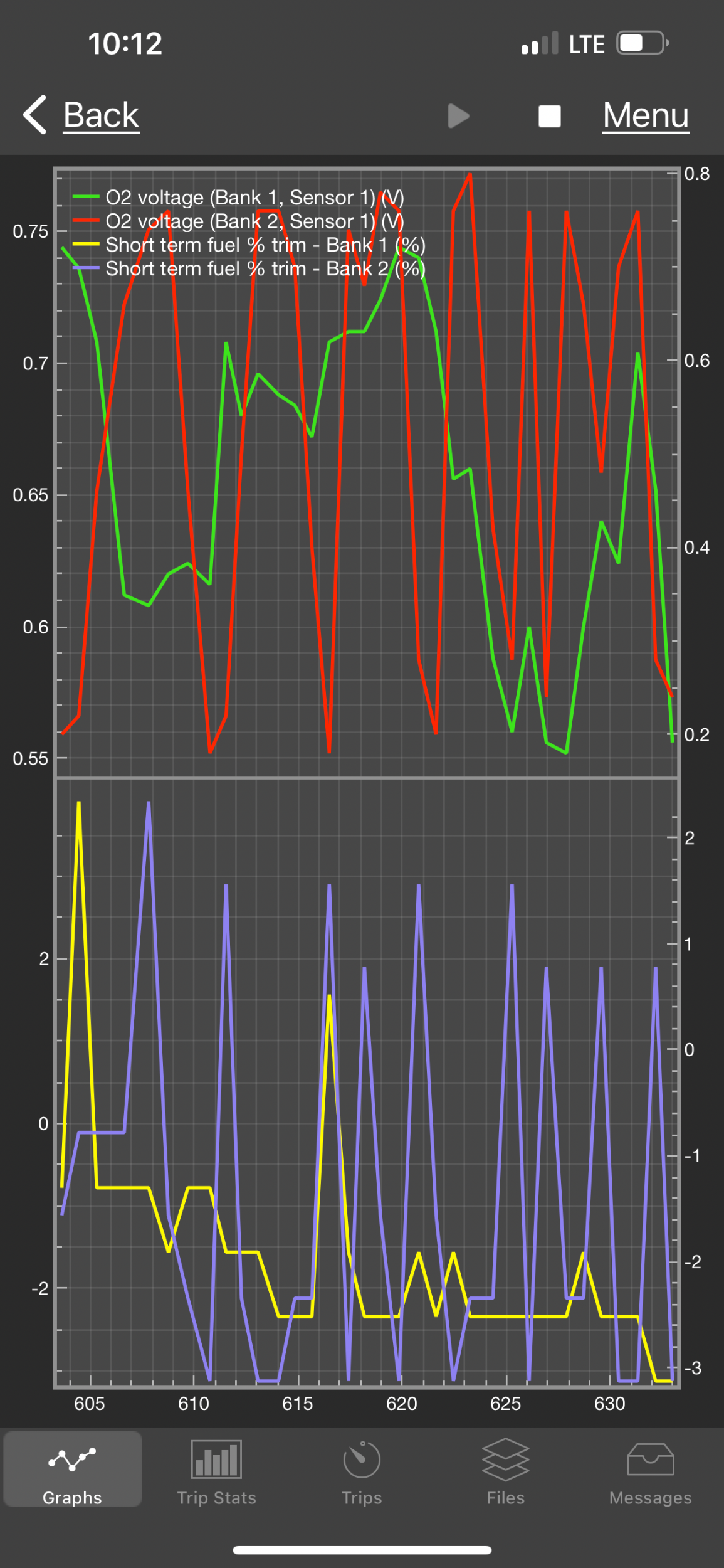Stop recording with the square stop icon
Viewport: 724px width, 1568px height.
[549, 116]
